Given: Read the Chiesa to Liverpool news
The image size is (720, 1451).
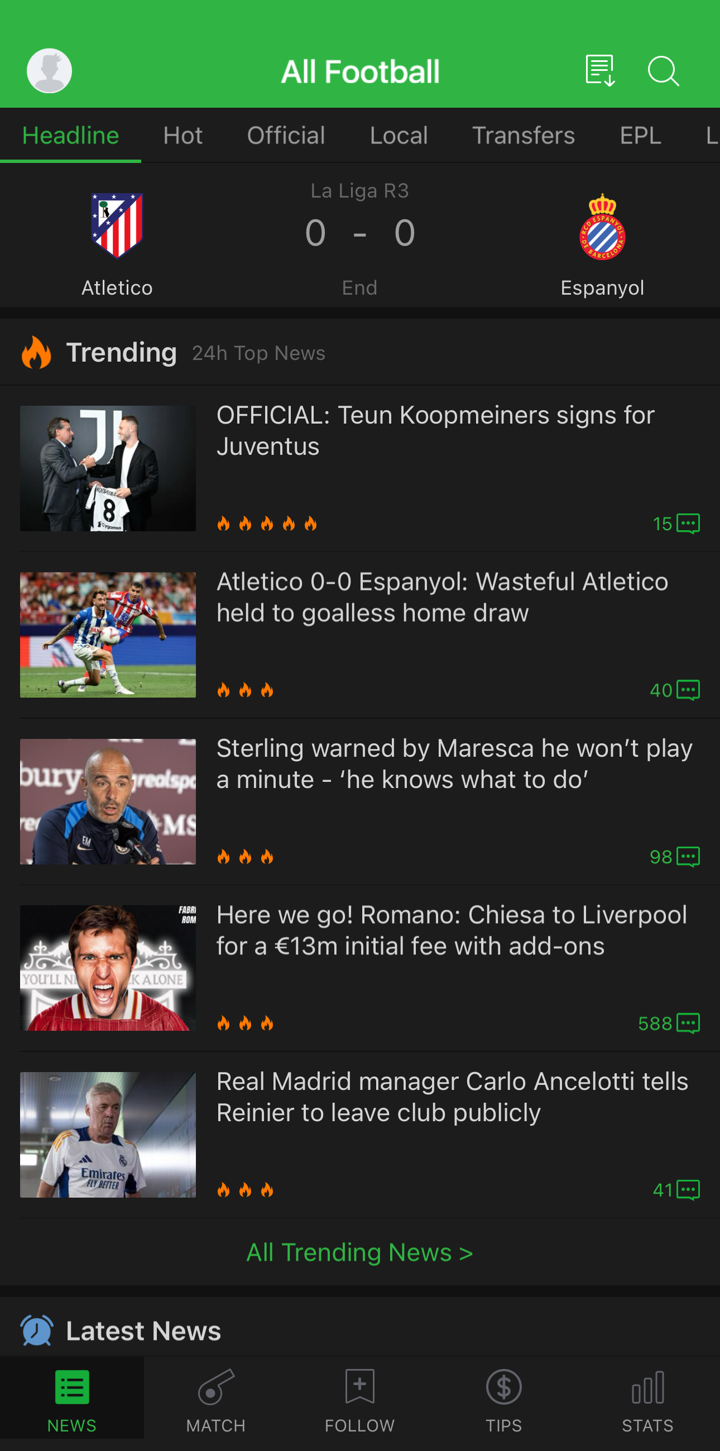Looking at the screenshot, I should point(360,968).
